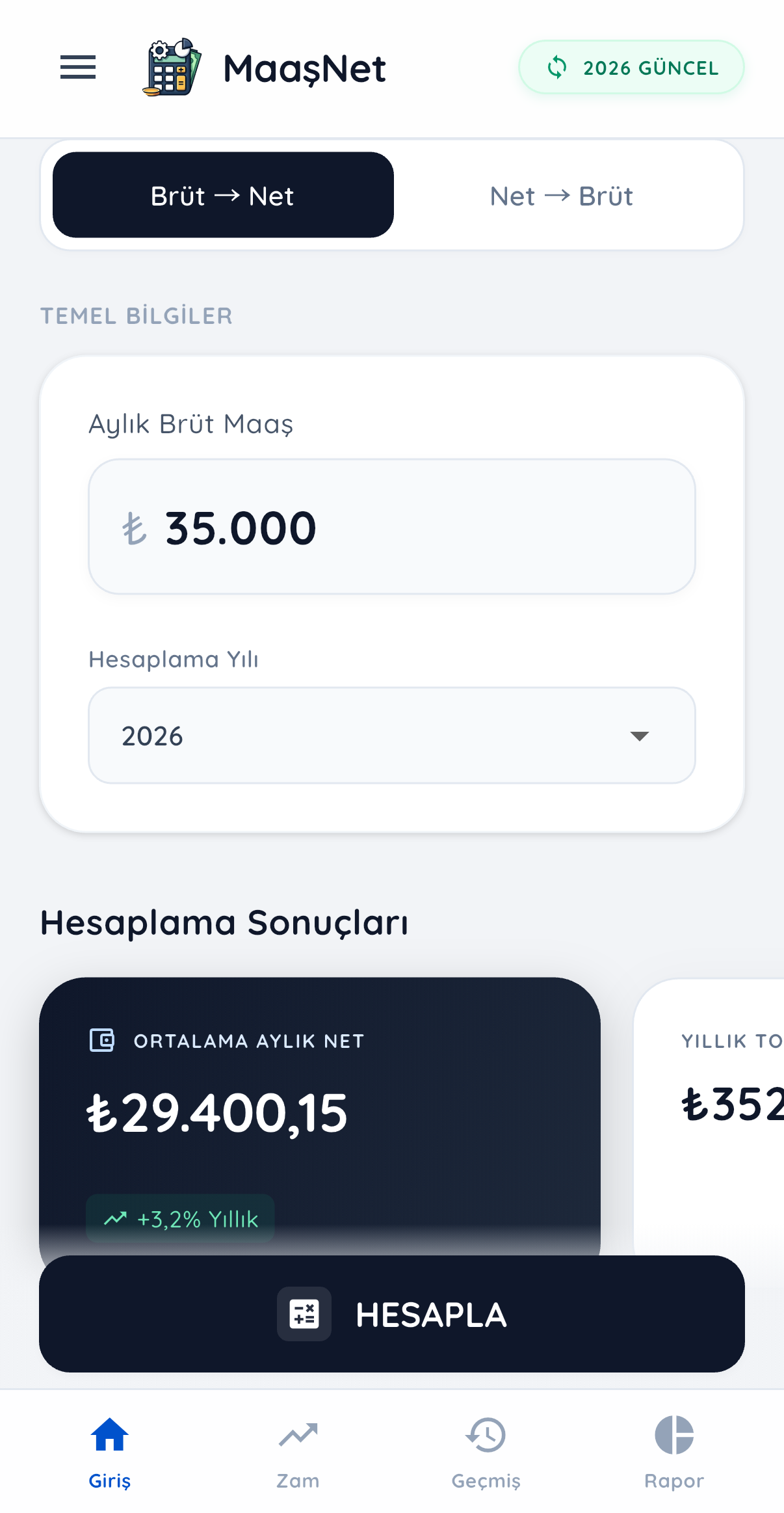The height and width of the screenshot is (1513, 784).
Task: Open the hamburger drawer menu
Action: click(78, 68)
